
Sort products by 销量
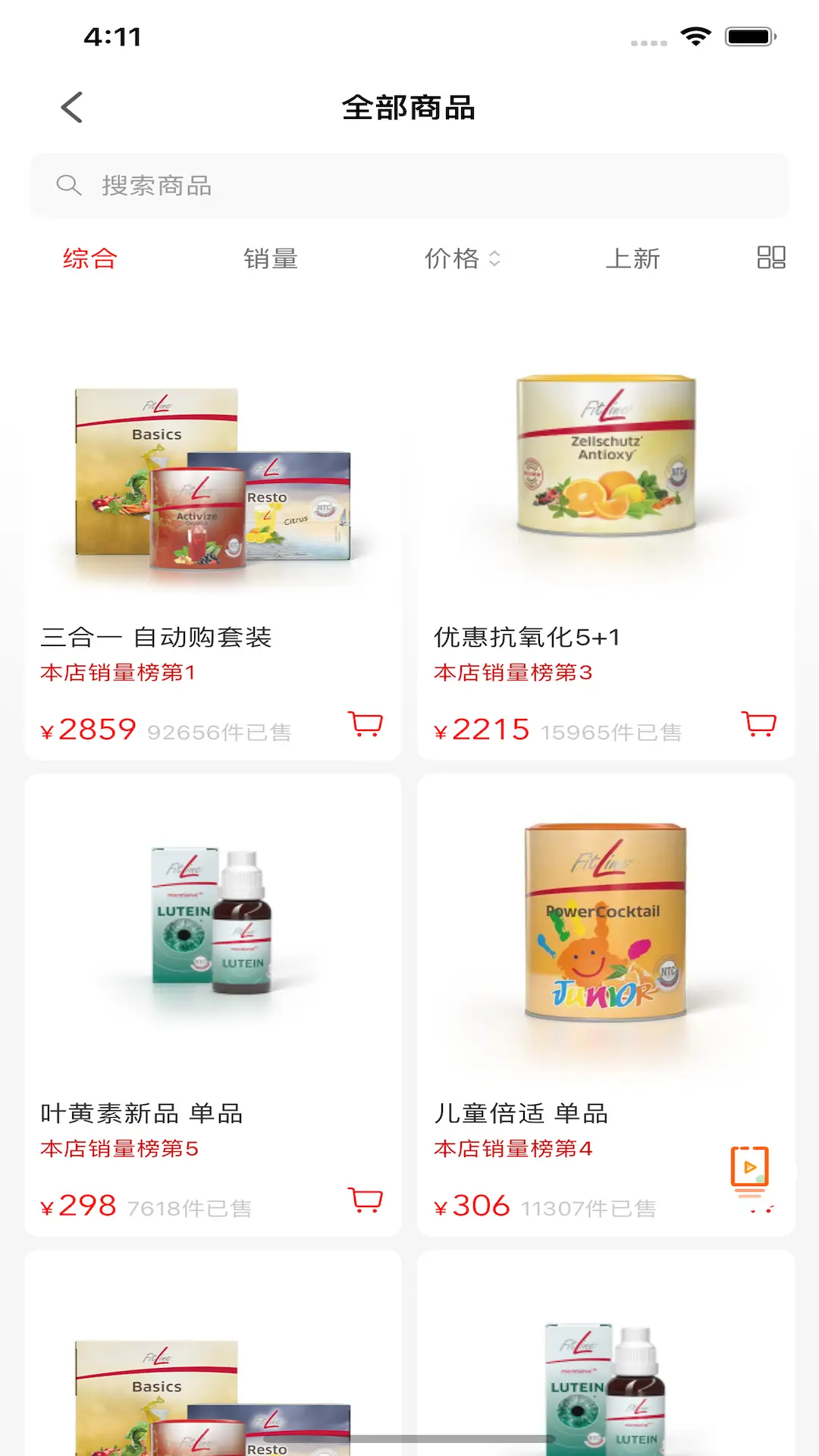(x=271, y=259)
